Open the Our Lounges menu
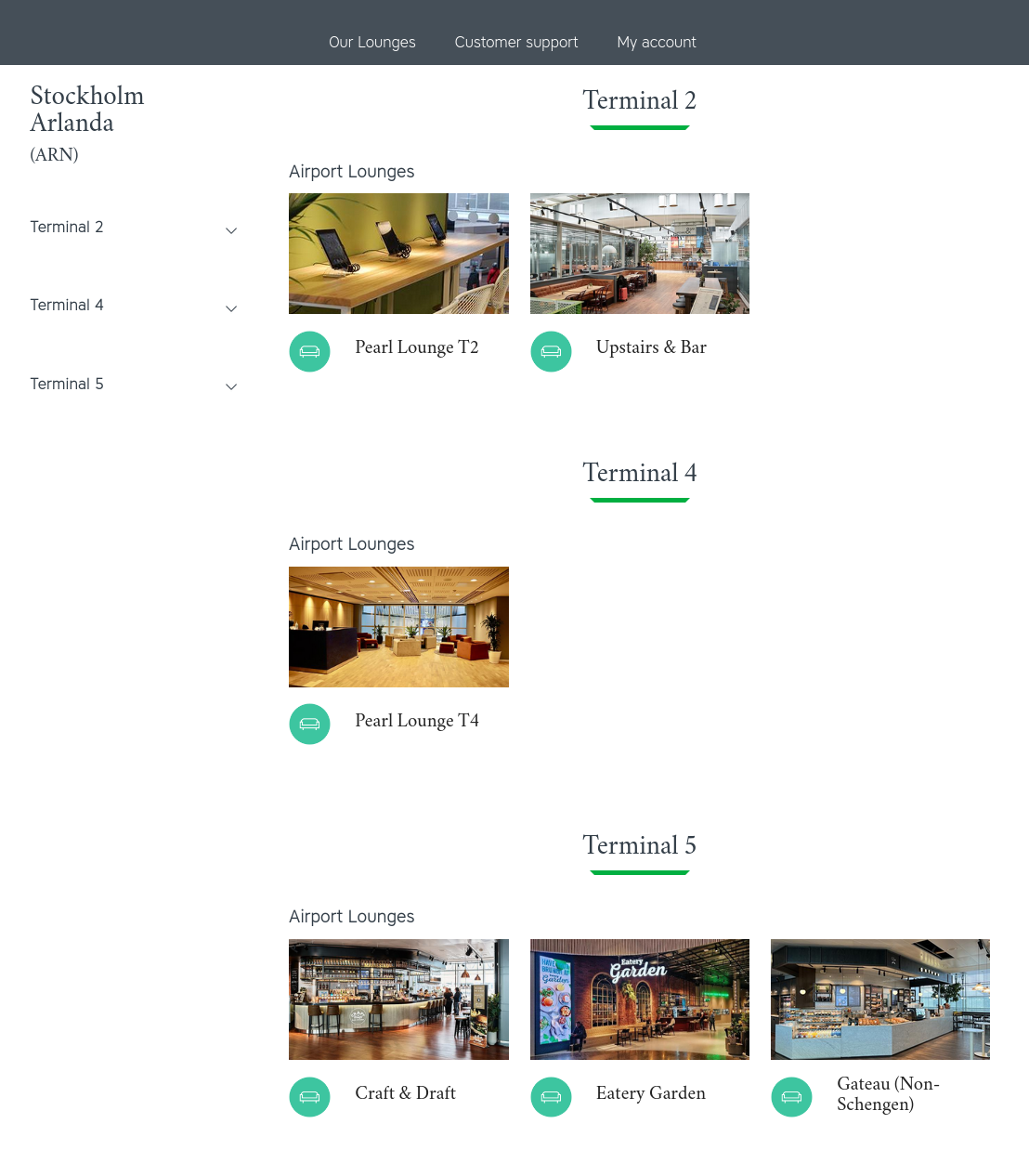This screenshot has height=1176, width=1029. tap(371, 42)
